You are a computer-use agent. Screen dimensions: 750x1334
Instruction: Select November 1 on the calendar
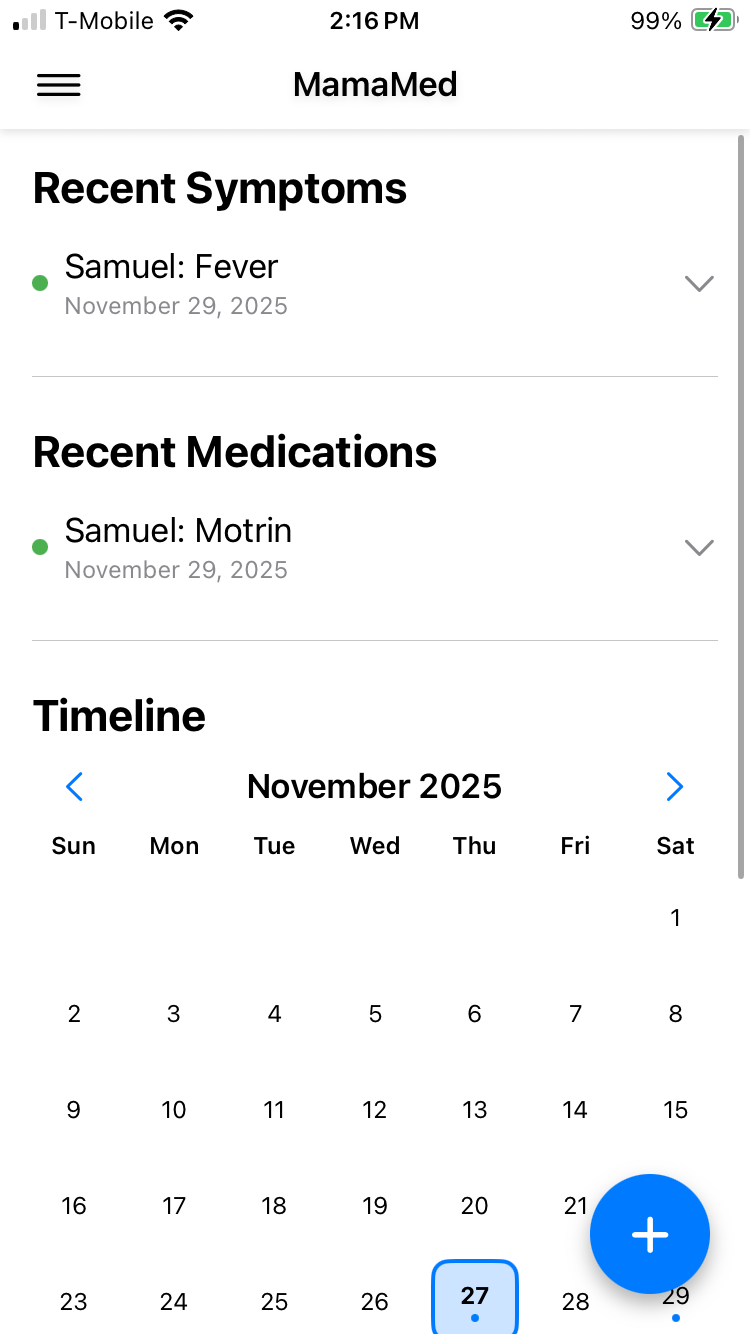coord(675,917)
